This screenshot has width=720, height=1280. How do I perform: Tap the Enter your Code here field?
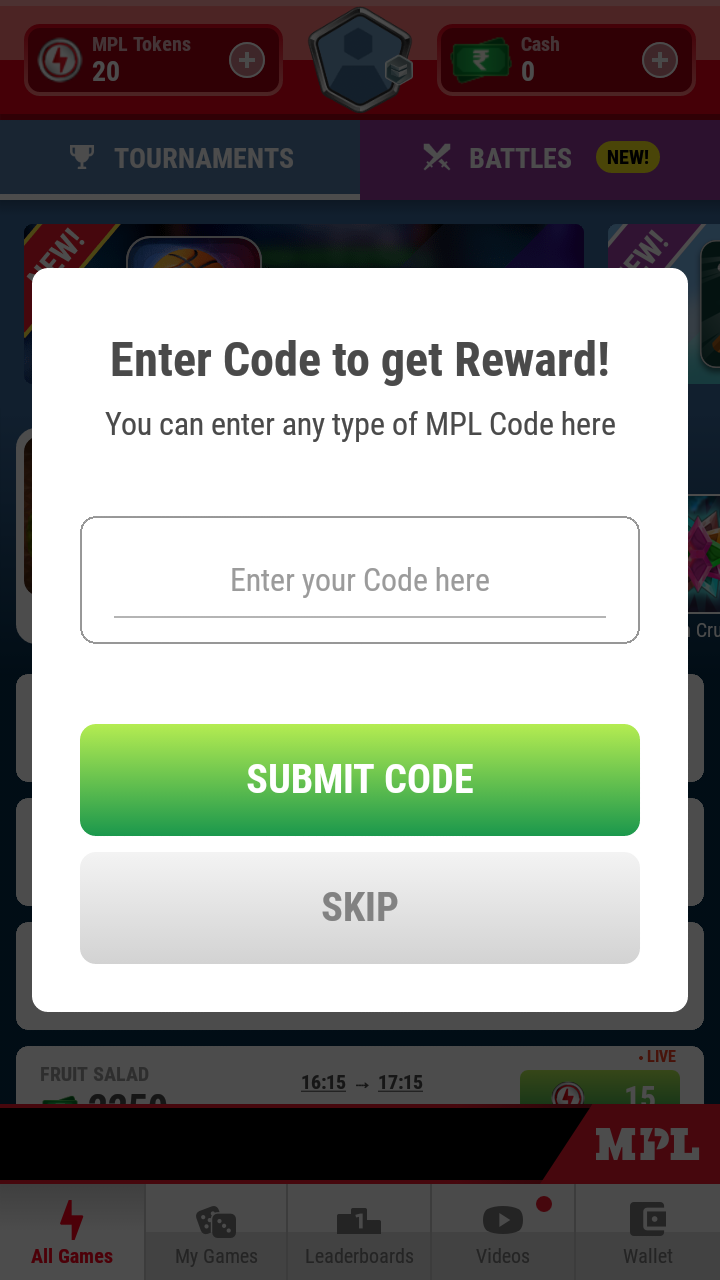(360, 581)
